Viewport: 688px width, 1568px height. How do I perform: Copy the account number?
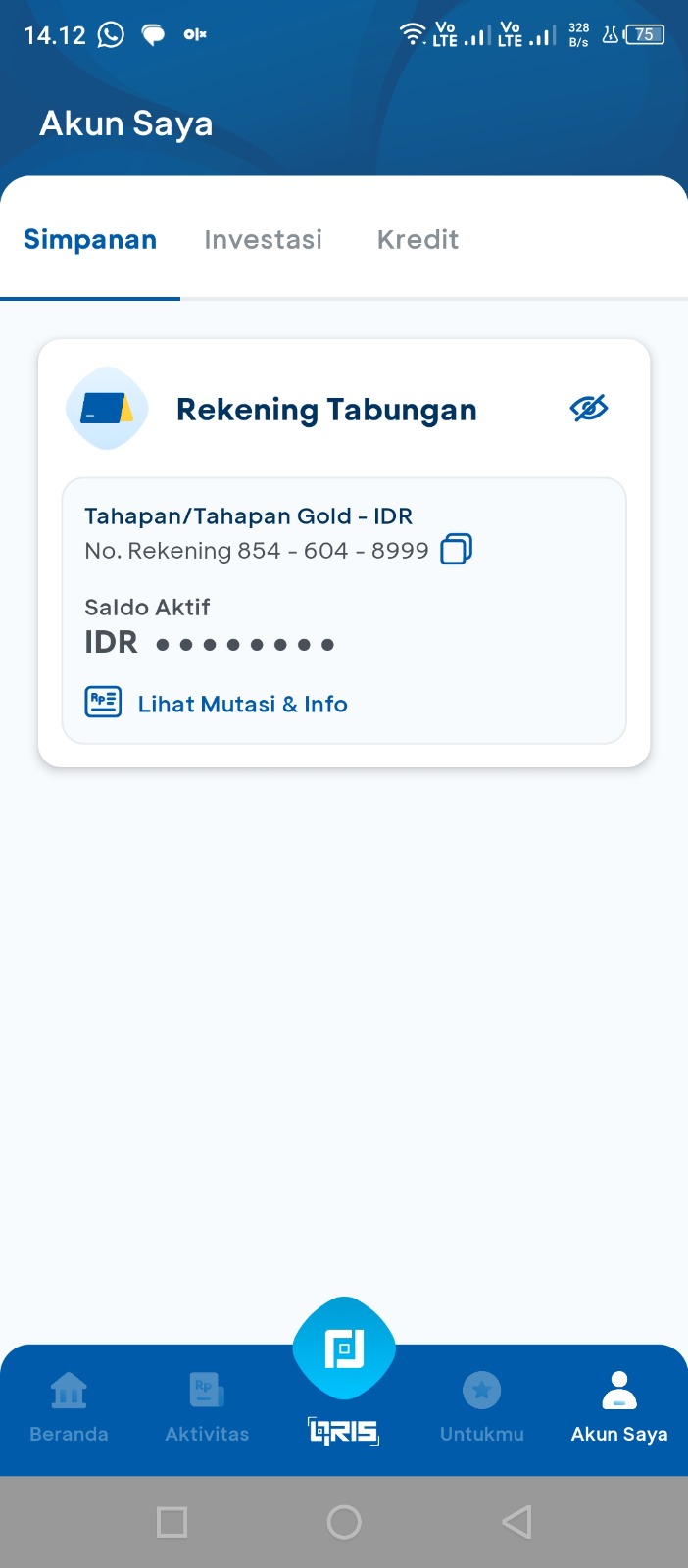(456, 549)
